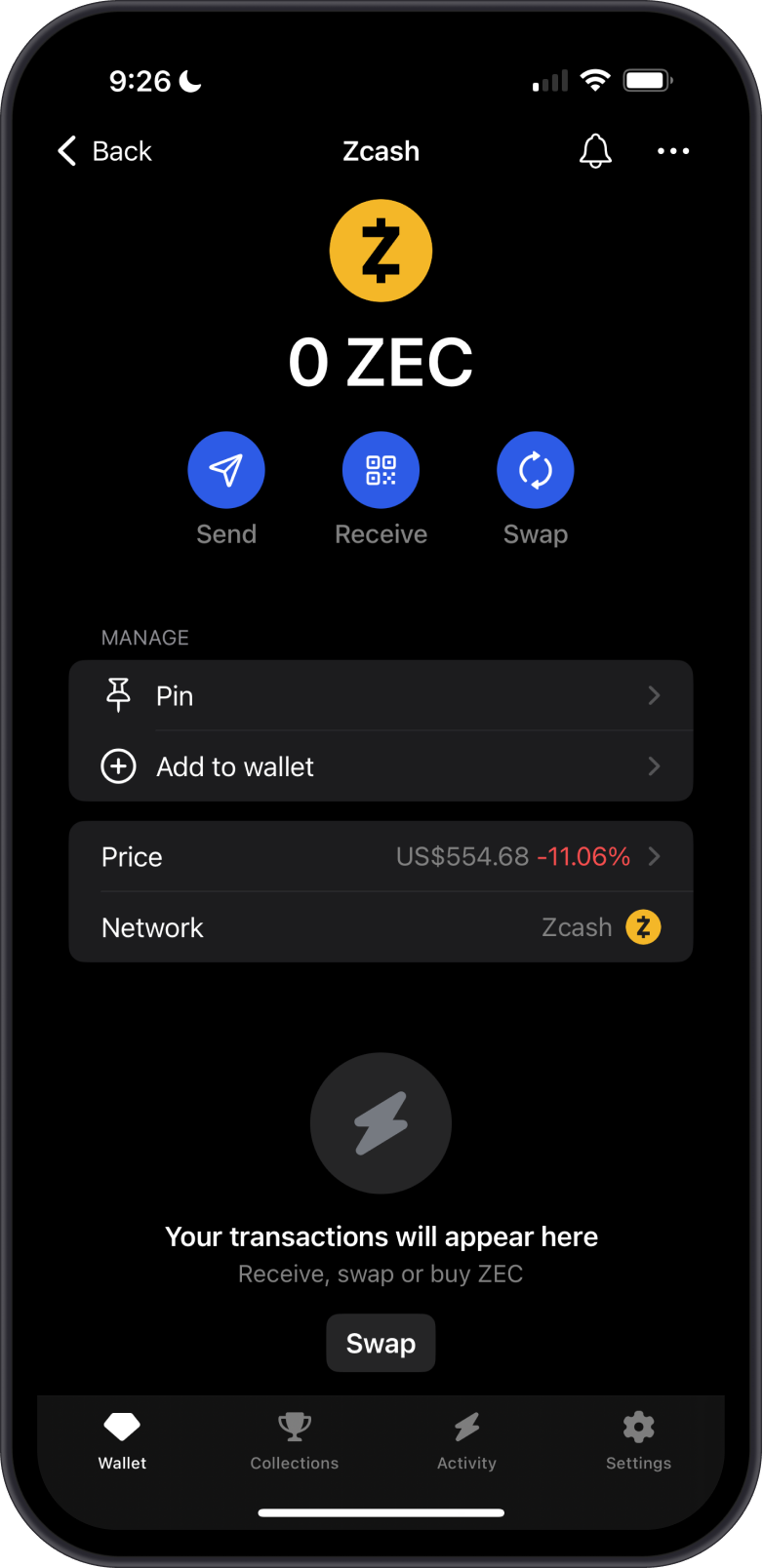Expand the Pin row chevron
The height and width of the screenshot is (1568, 763).
(654, 695)
